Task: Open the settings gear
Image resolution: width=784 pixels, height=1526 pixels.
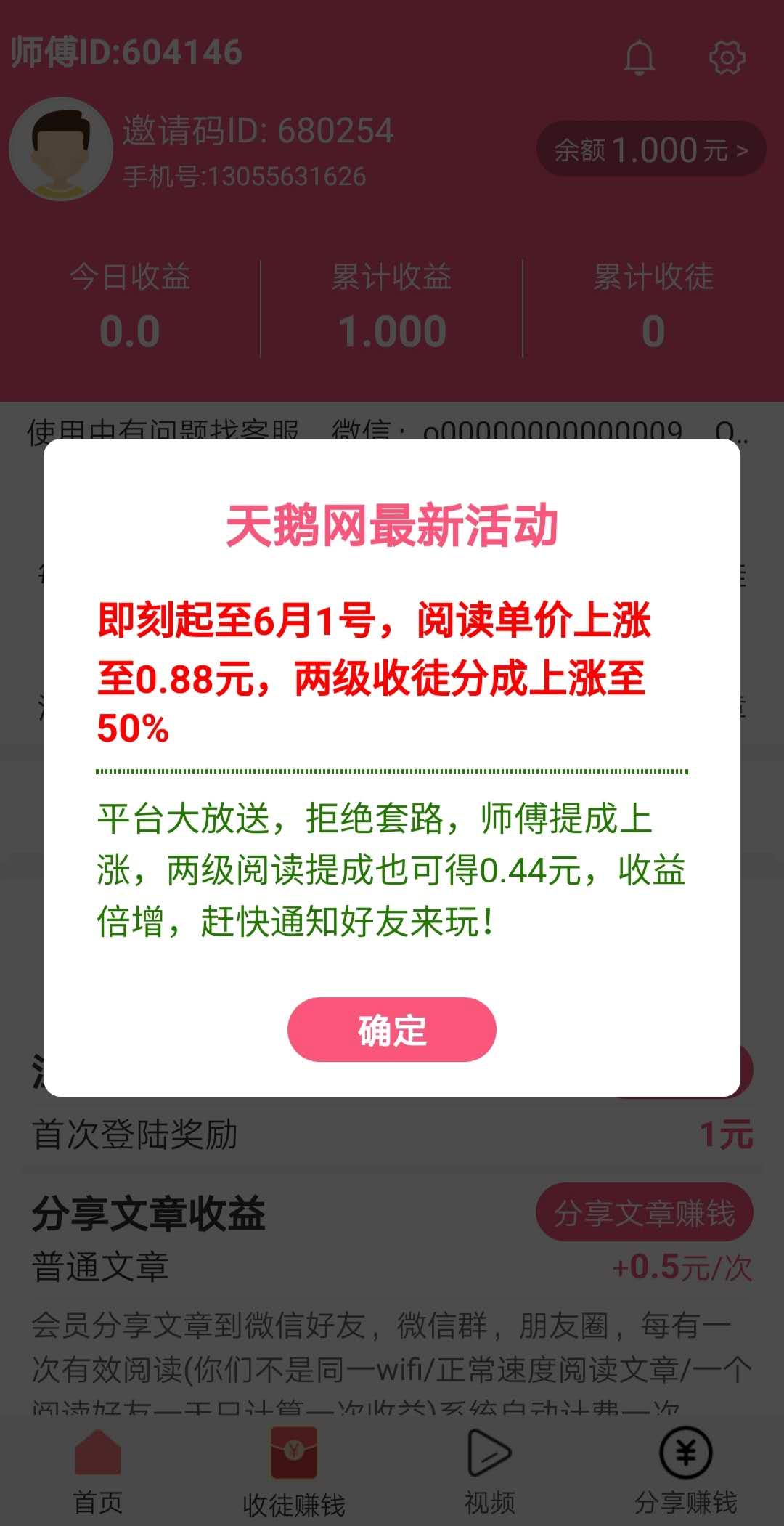Action: [x=727, y=57]
